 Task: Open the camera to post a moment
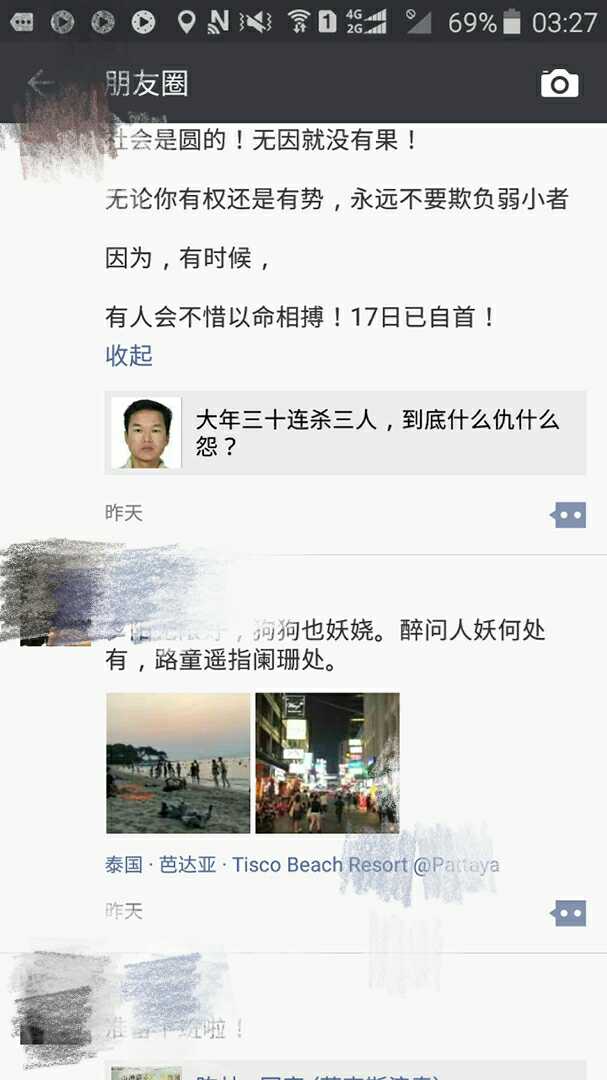(559, 83)
